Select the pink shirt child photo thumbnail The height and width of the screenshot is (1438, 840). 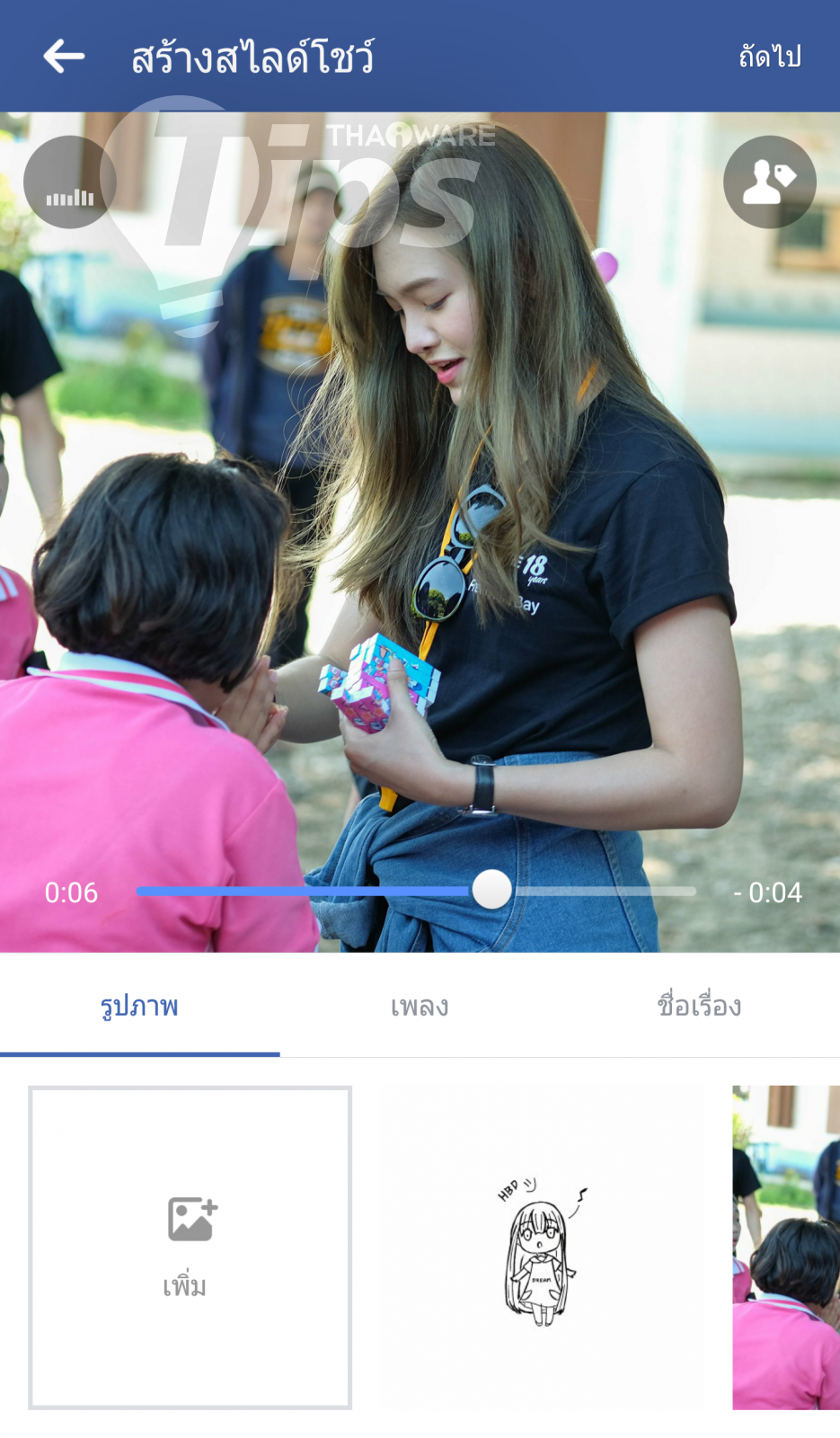click(786, 1247)
